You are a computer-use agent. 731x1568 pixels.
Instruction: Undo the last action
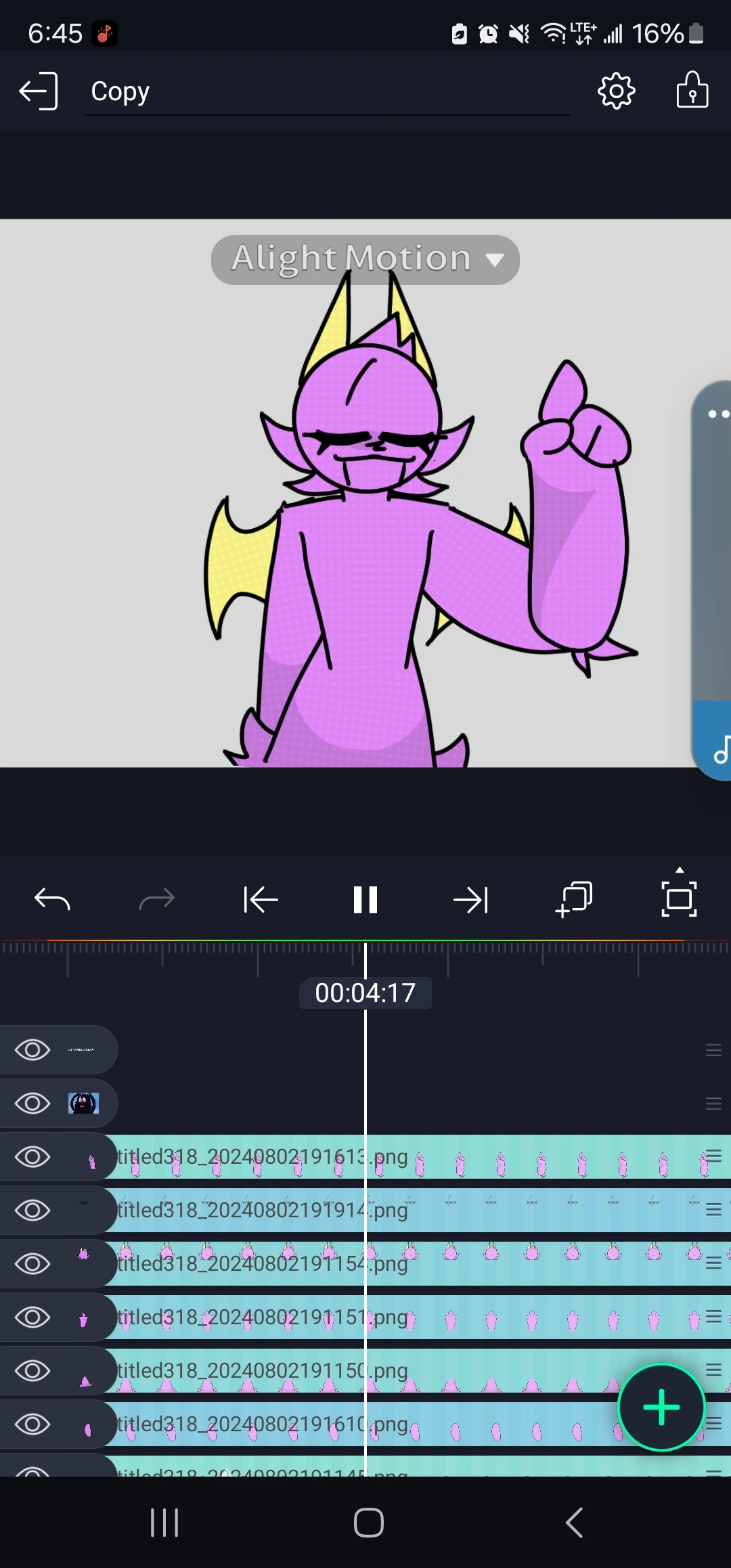pos(52,900)
